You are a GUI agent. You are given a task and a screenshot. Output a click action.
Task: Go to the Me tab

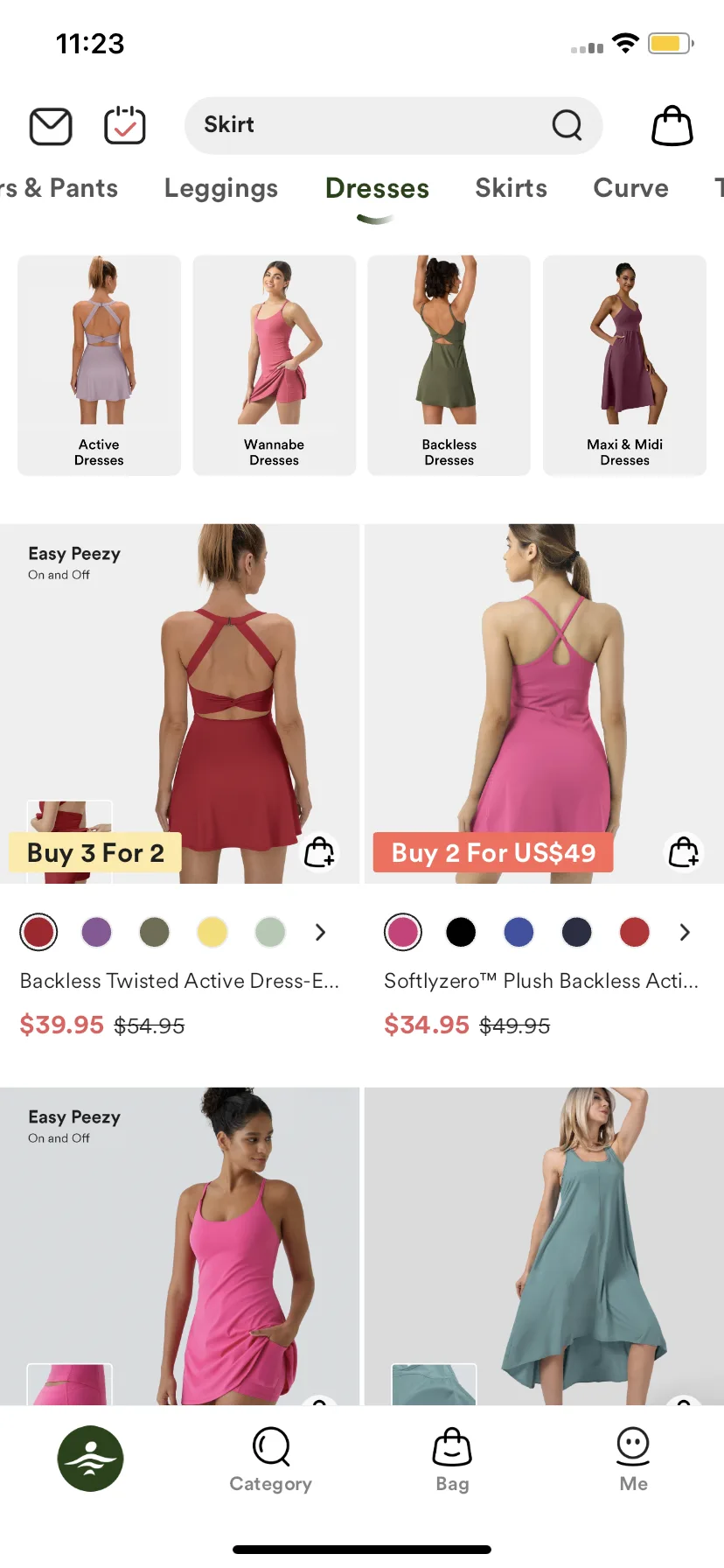tap(633, 1459)
